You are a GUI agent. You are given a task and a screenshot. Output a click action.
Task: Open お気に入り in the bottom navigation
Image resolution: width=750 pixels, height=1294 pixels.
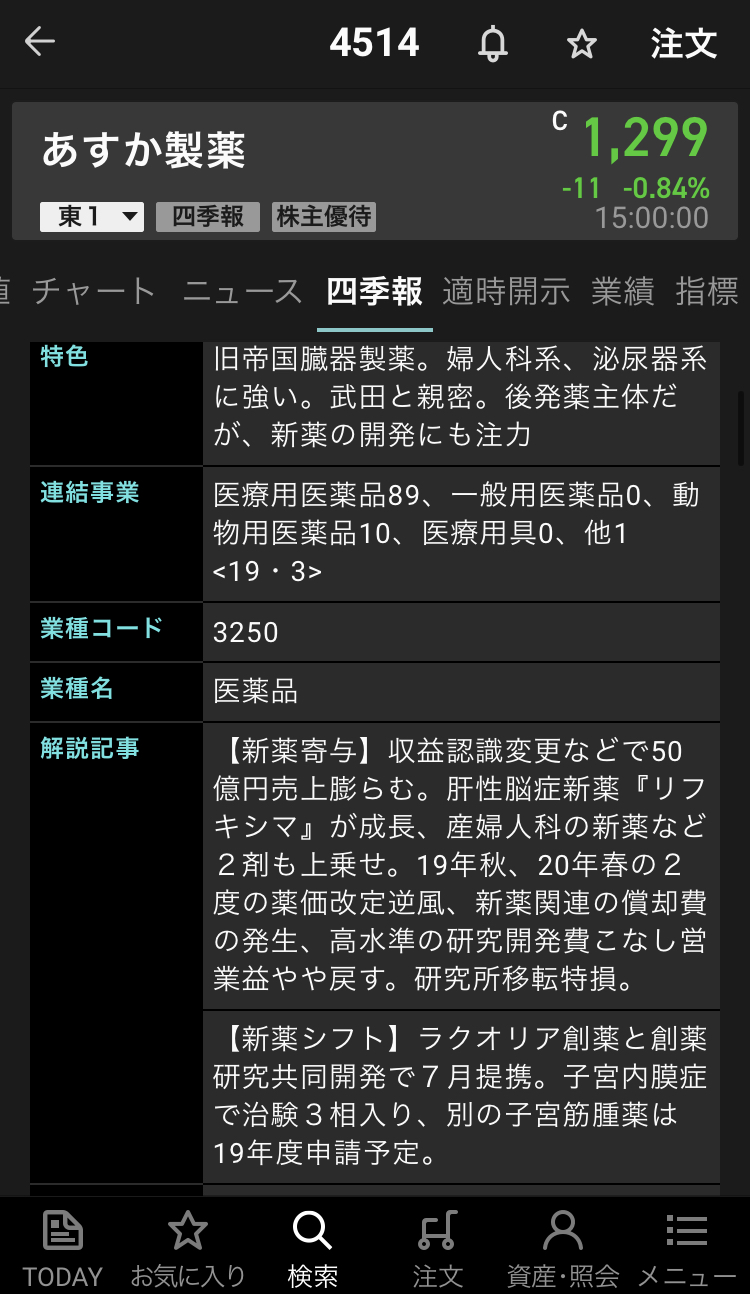(x=188, y=1246)
